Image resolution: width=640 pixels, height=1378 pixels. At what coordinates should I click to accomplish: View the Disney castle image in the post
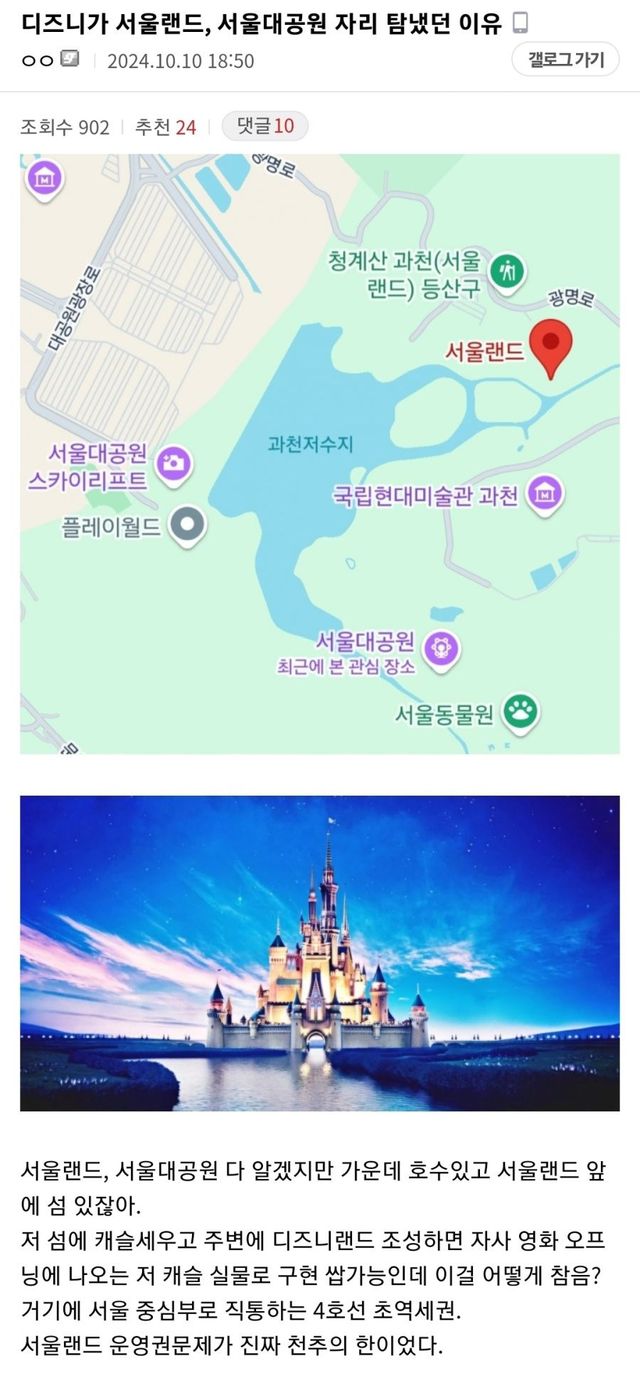pos(320,953)
